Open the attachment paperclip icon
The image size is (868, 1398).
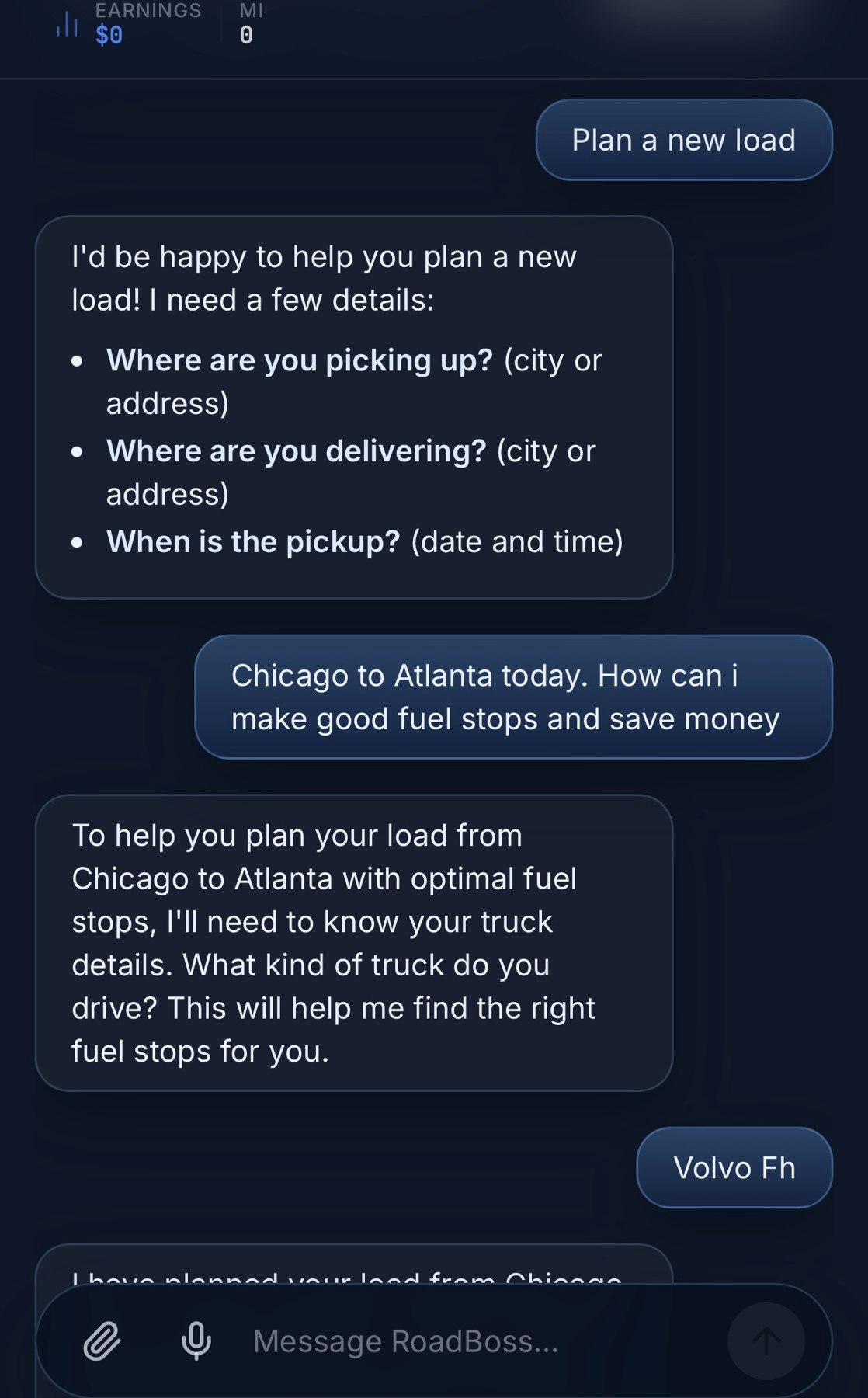click(x=101, y=1340)
